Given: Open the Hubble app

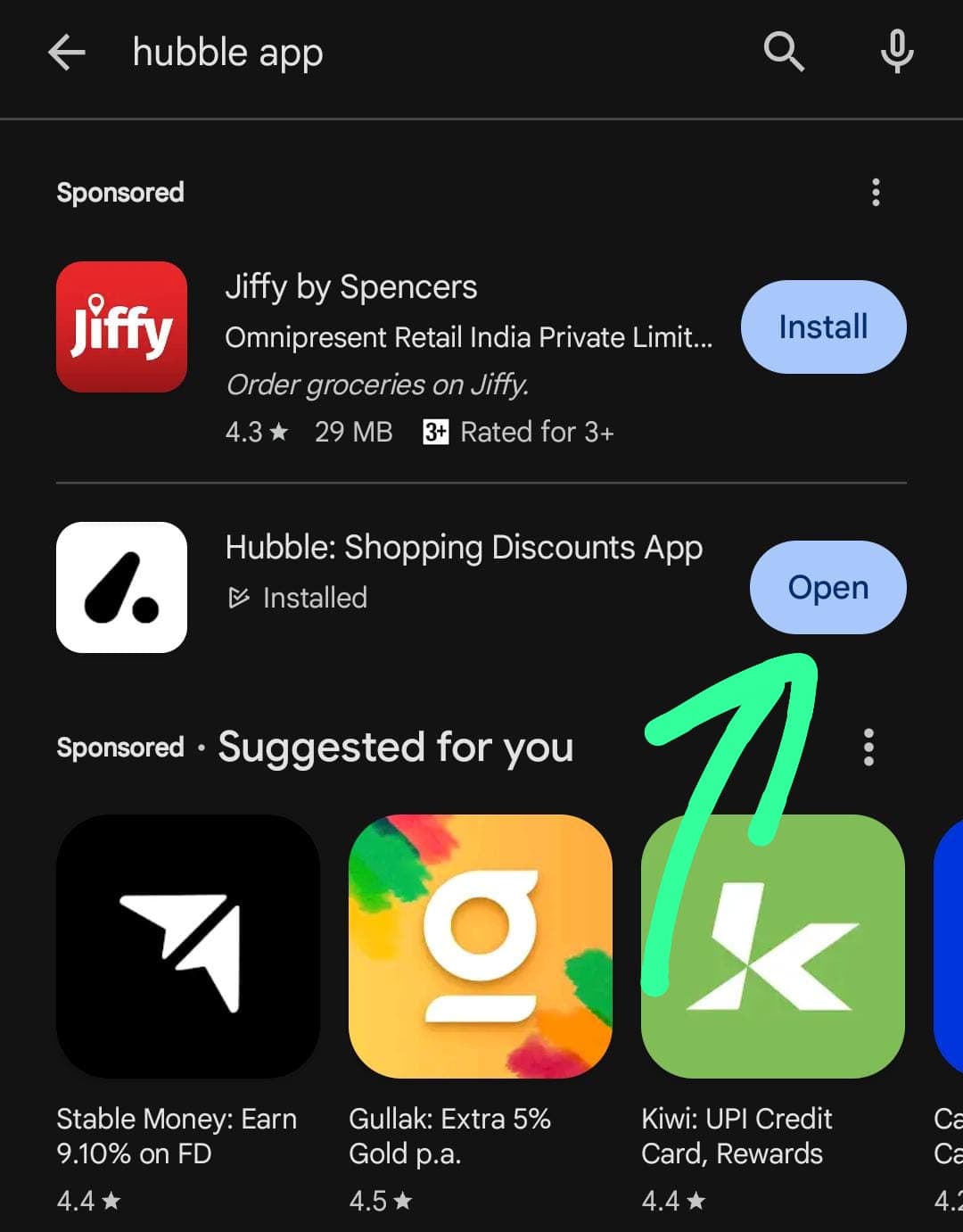Looking at the screenshot, I should [827, 587].
